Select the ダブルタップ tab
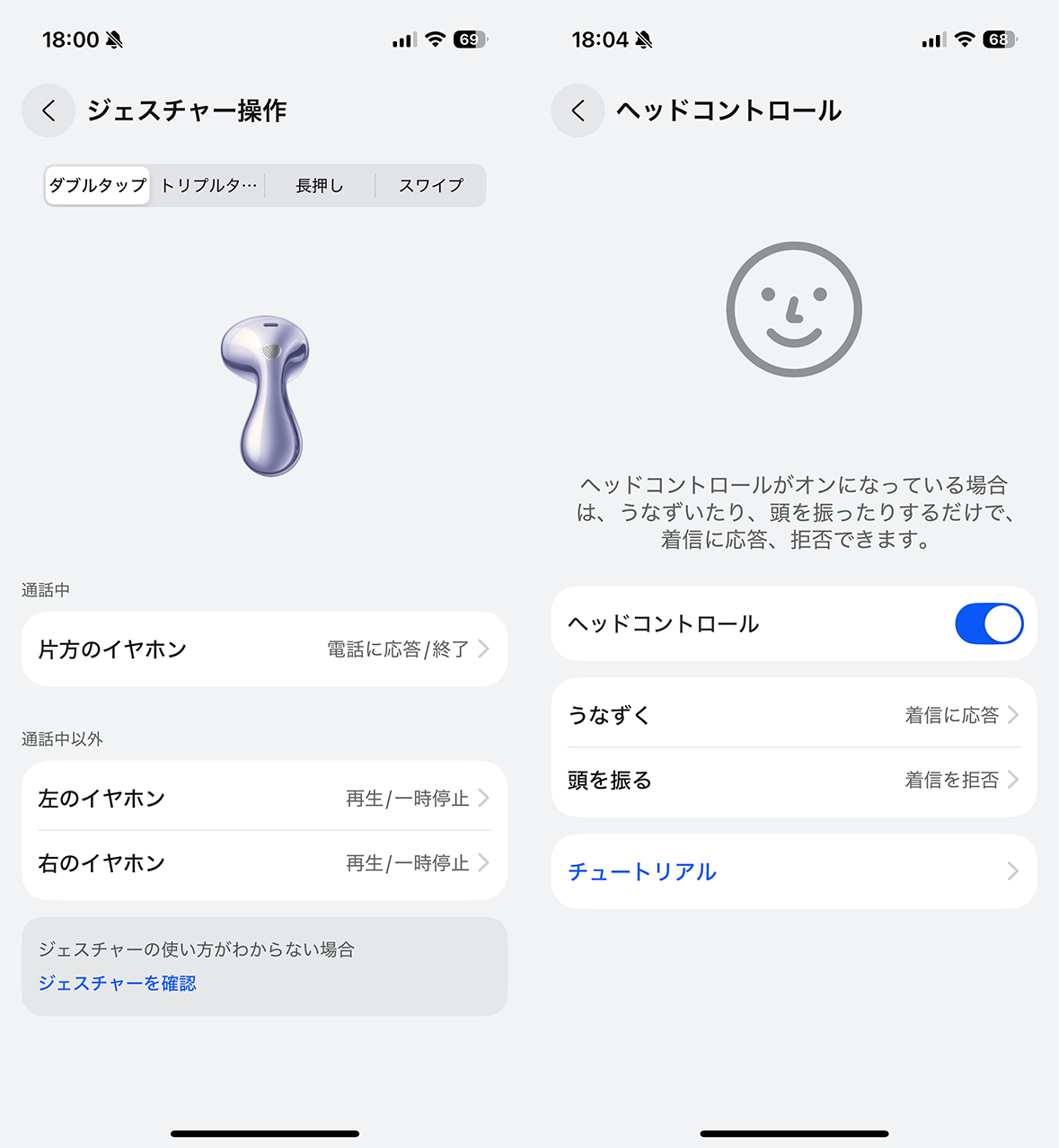 point(97,186)
